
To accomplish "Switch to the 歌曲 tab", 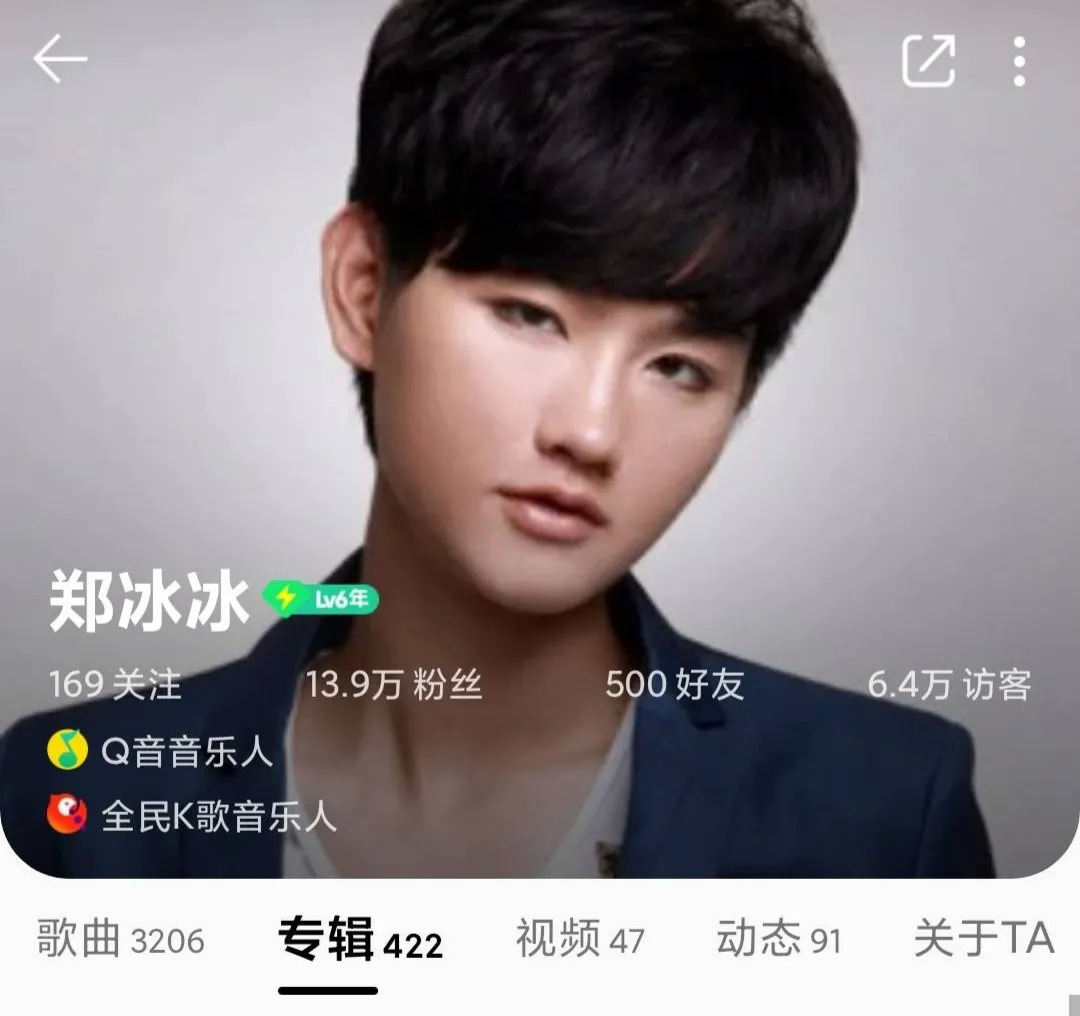I will pos(120,940).
